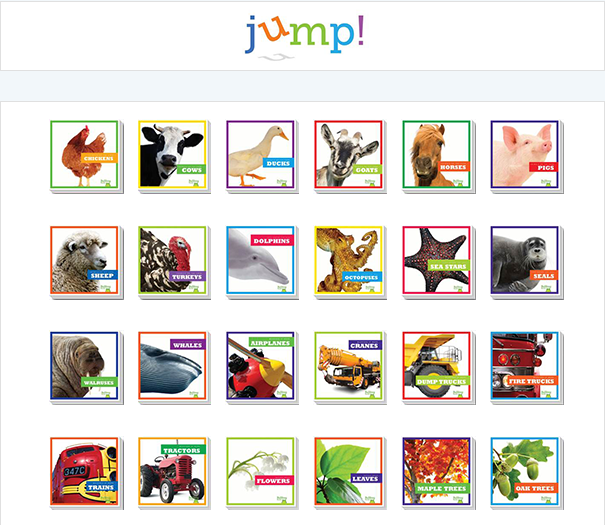
Task: Choose the Fire Trucks book
Action: point(524,366)
